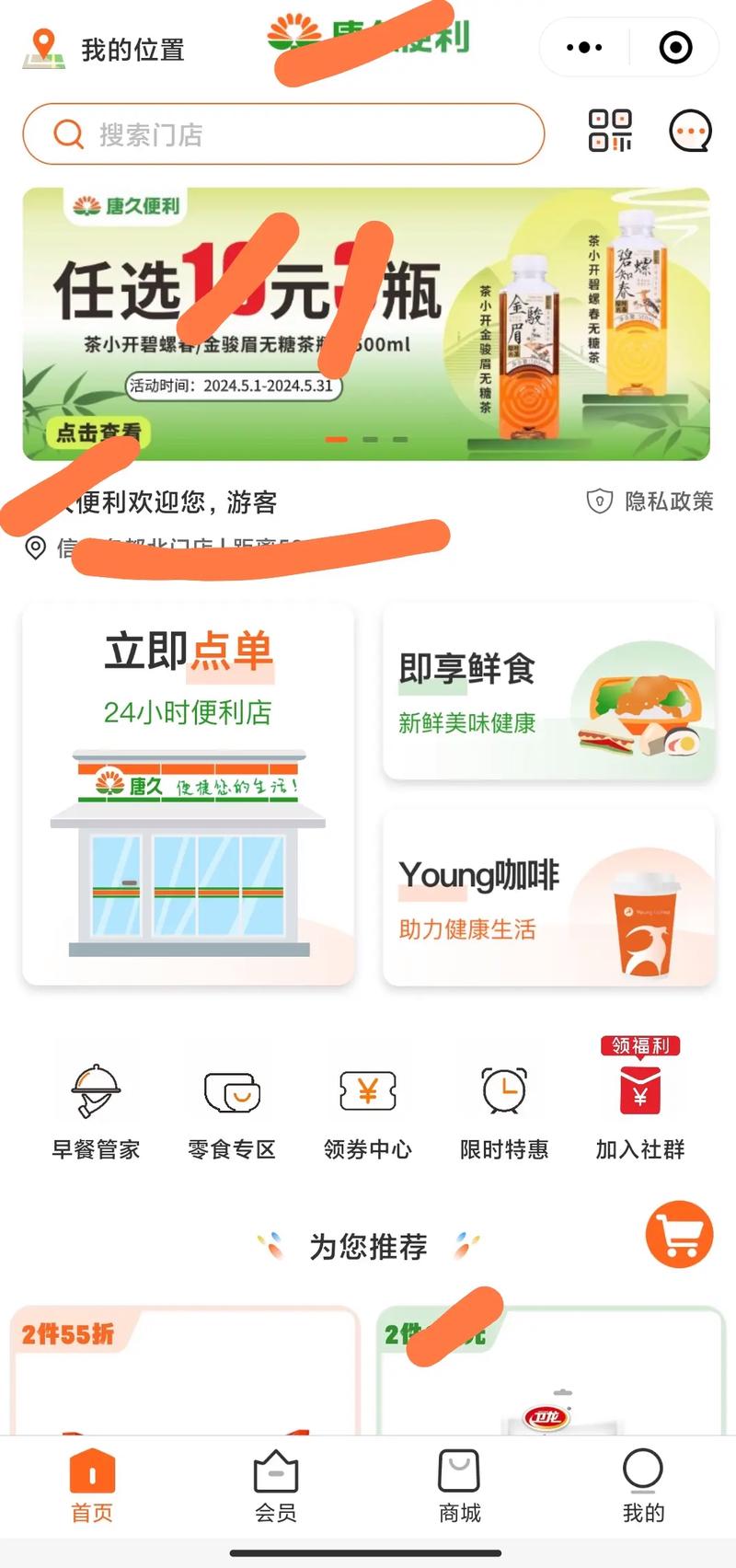Open the Young咖啡 coffee card
This screenshot has height=1568, width=736.
click(x=548, y=898)
